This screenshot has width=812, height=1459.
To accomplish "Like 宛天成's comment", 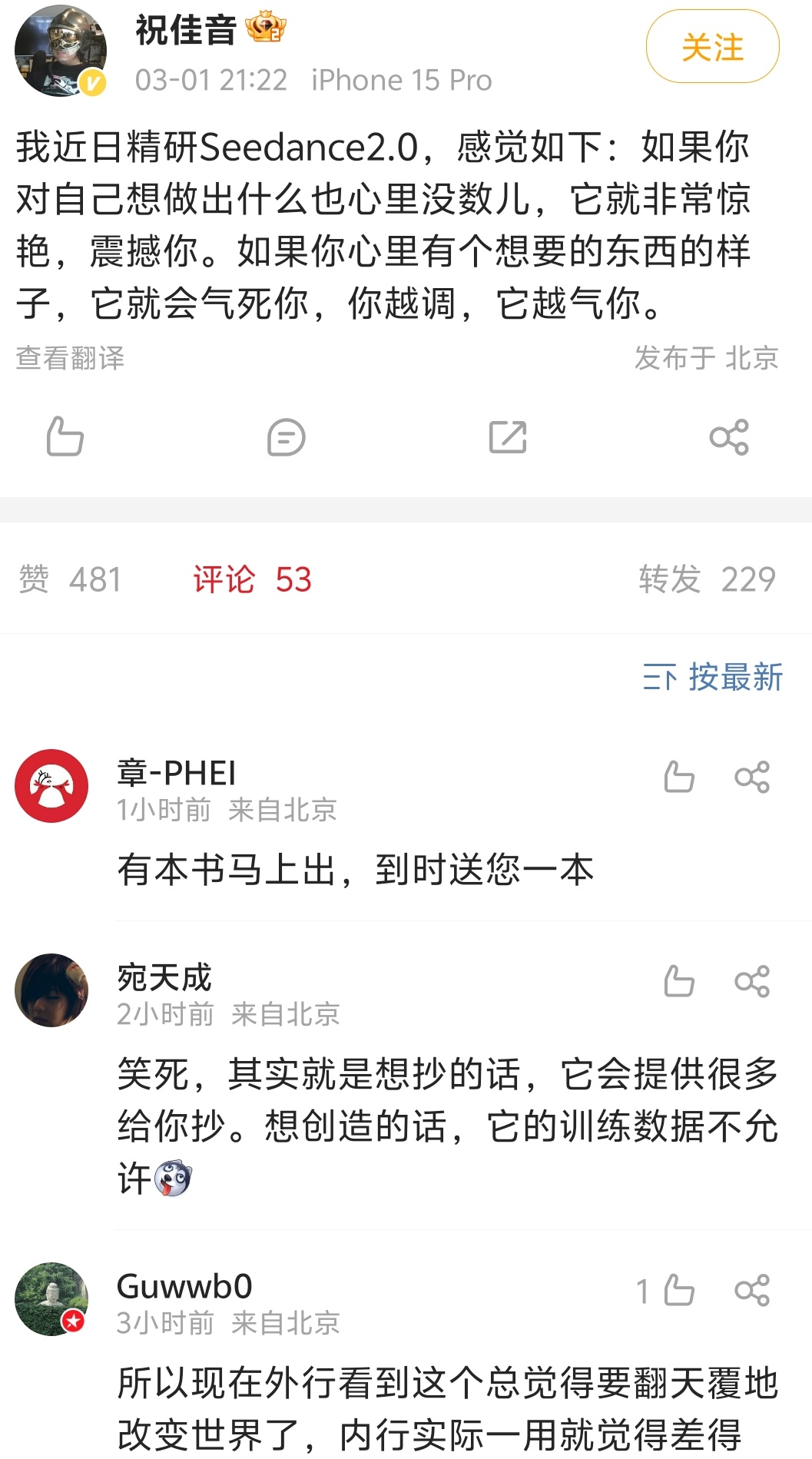I will coord(678,981).
